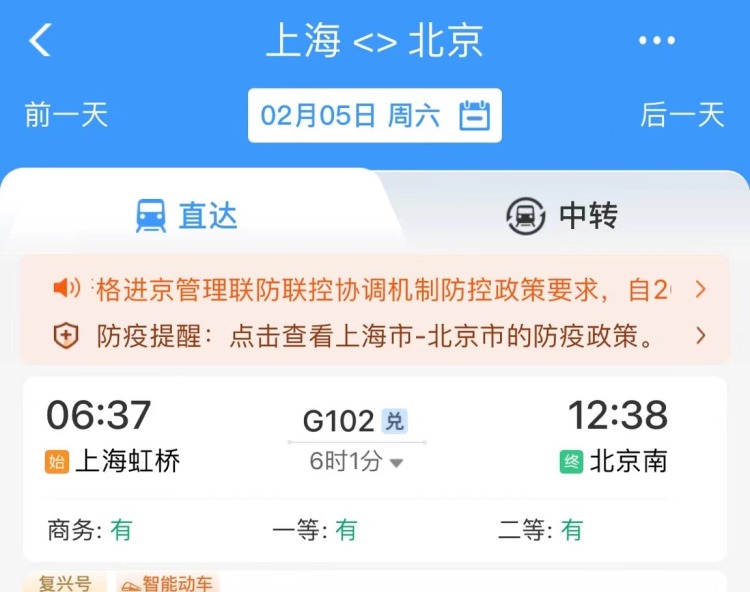Expand G102 stops via 6时1分 duration
This screenshot has width=750, height=592.
pyautogui.click(x=357, y=462)
